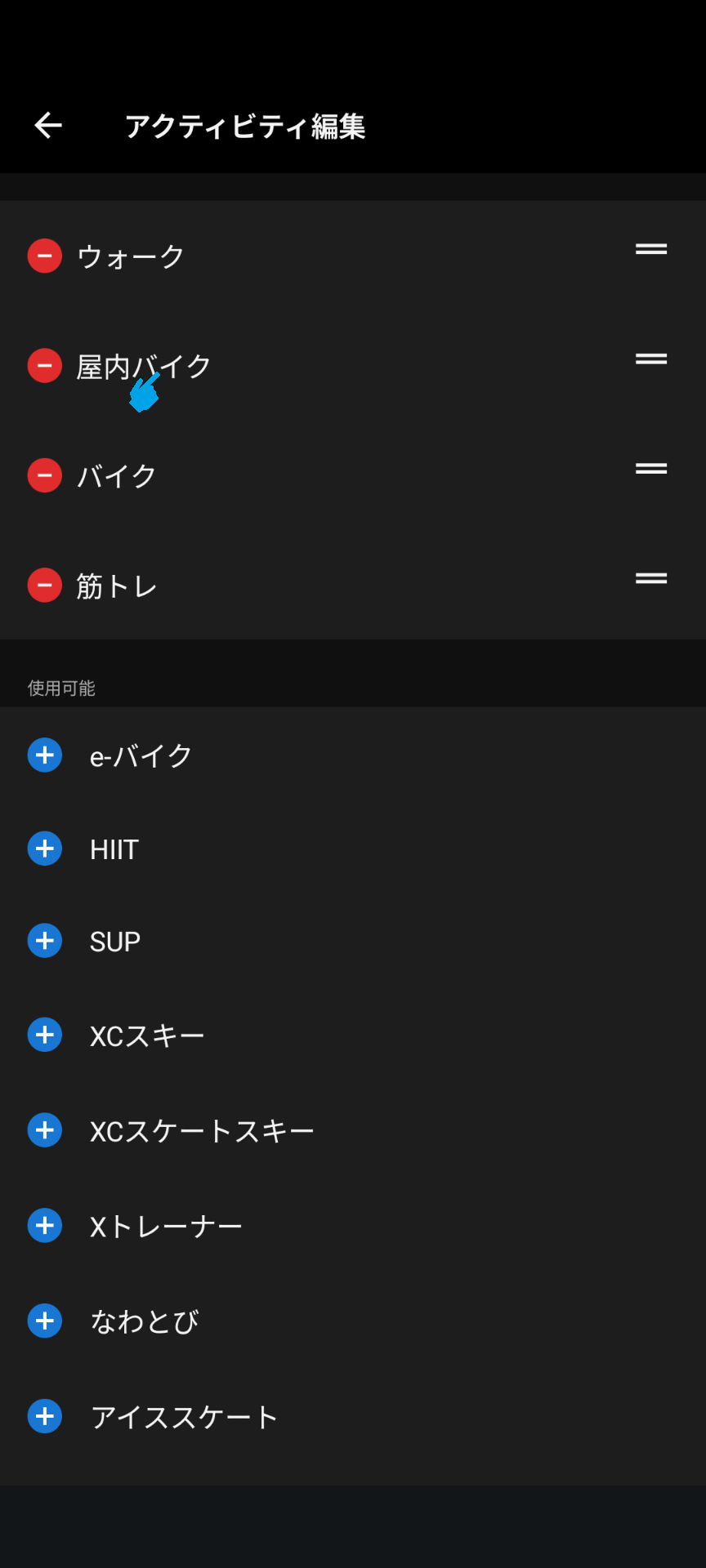Click the drag handle beside バイク
The width and height of the screenshot is (706, 1568).
tap(650, 469)
